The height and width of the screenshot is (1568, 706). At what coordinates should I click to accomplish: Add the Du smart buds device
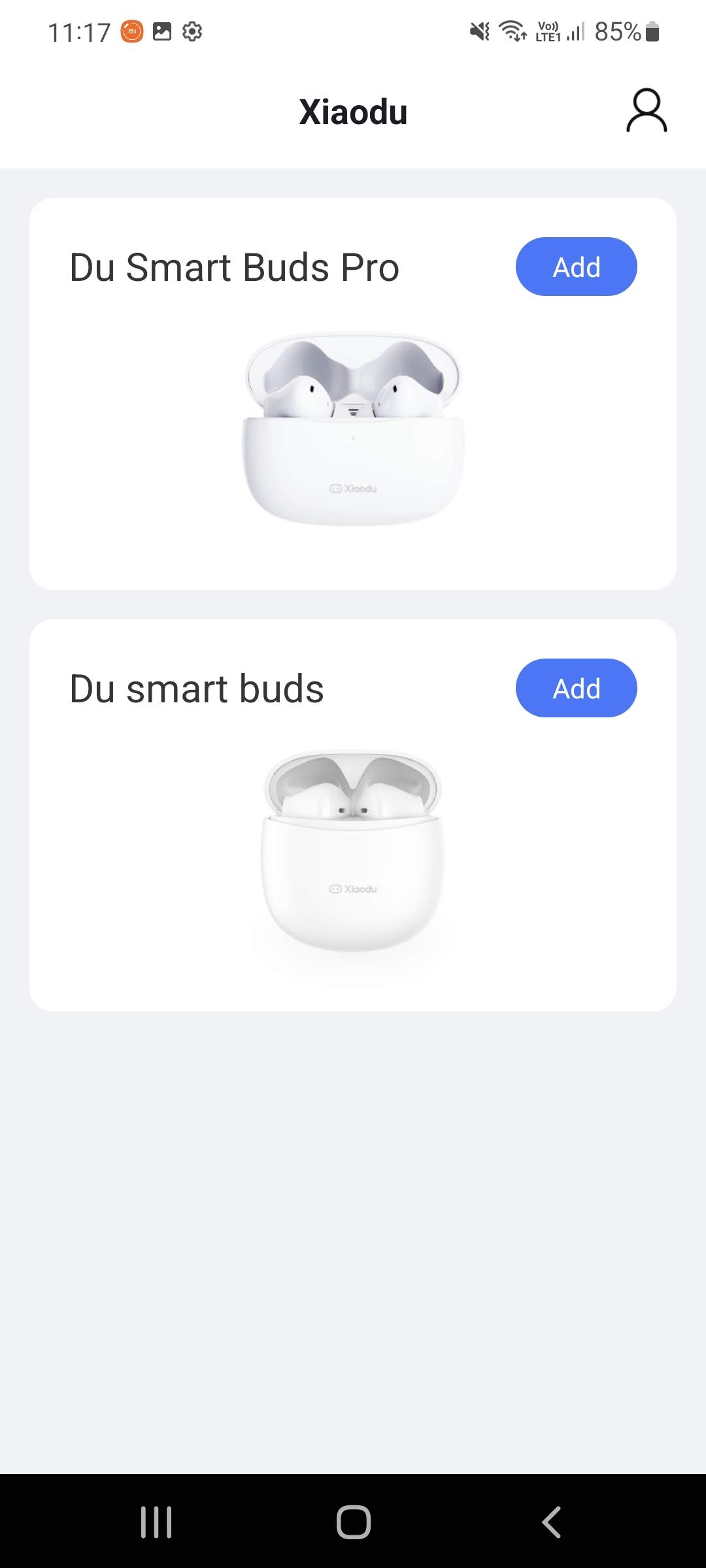(x=576, y=688)
